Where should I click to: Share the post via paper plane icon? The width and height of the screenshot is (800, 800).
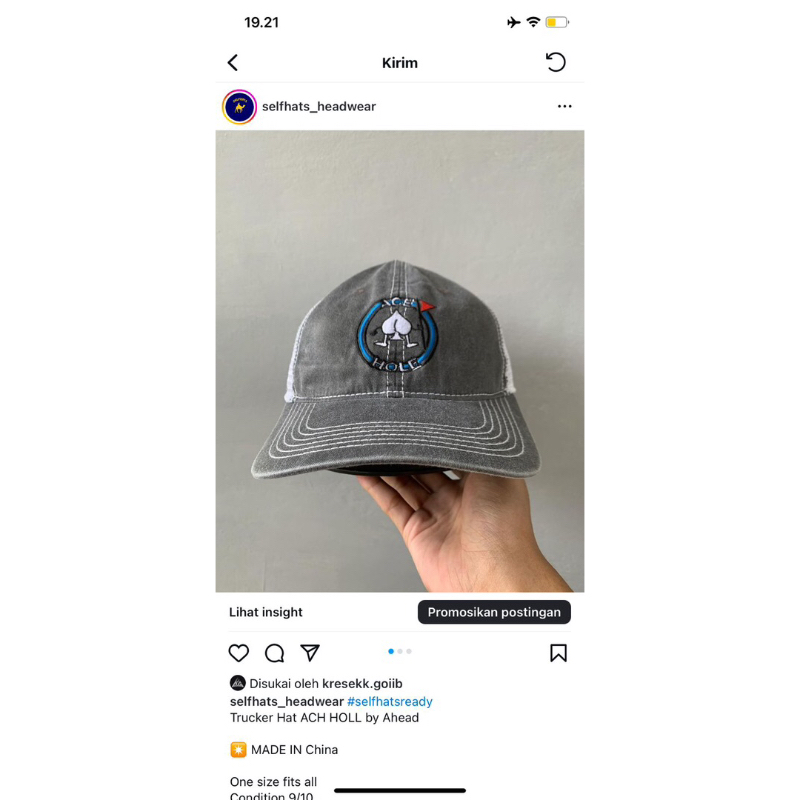311,653
